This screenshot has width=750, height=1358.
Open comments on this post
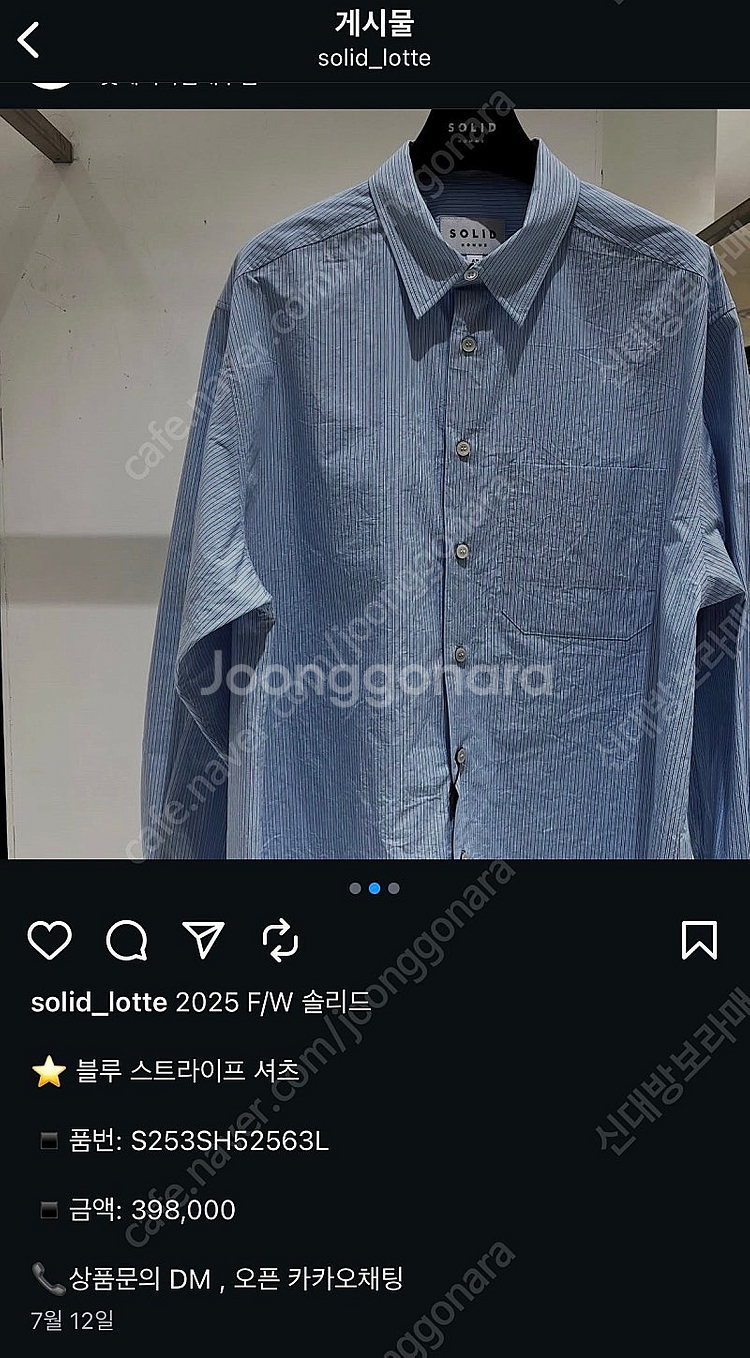coord(127,940)
